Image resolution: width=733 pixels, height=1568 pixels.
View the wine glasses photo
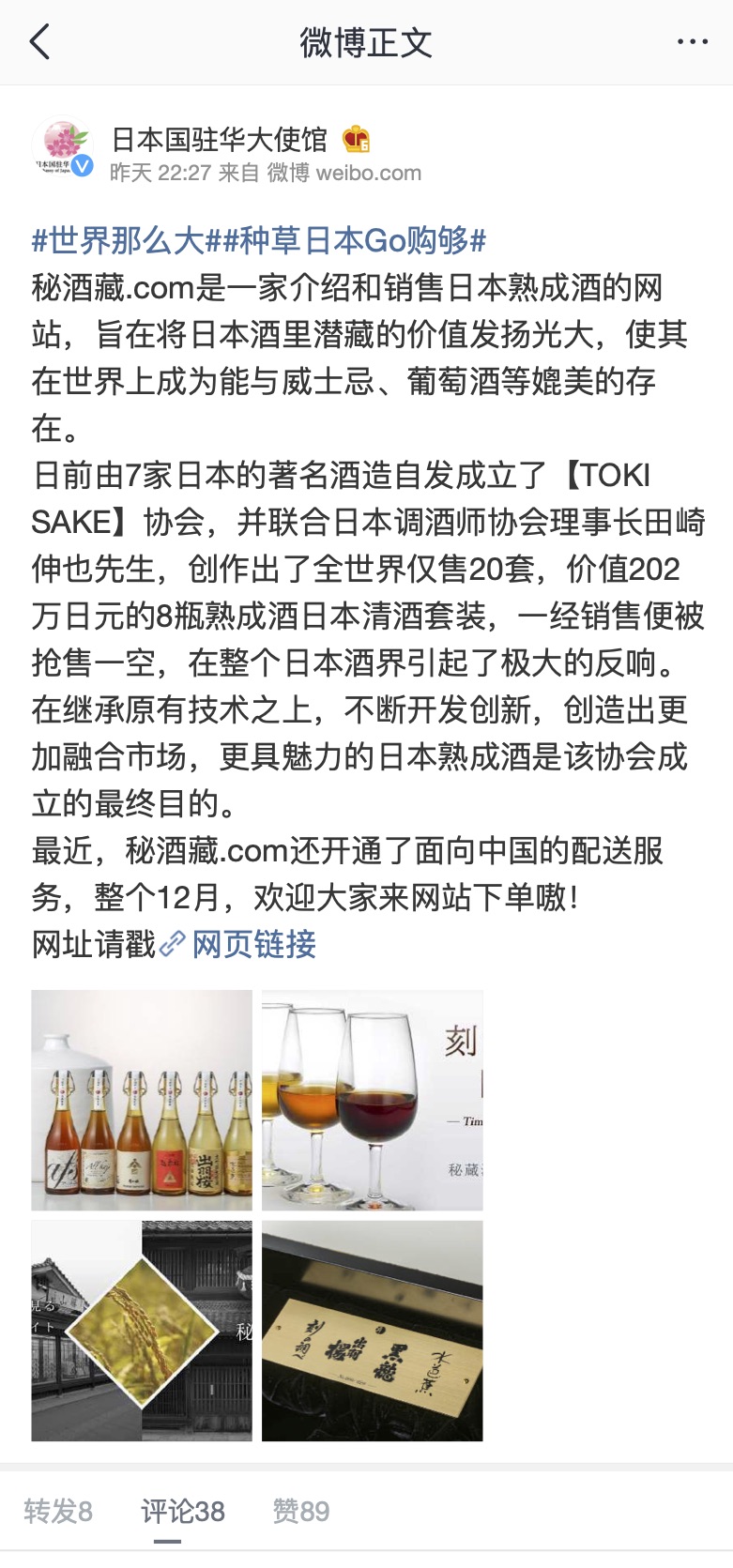click(x=373, y=1100)
